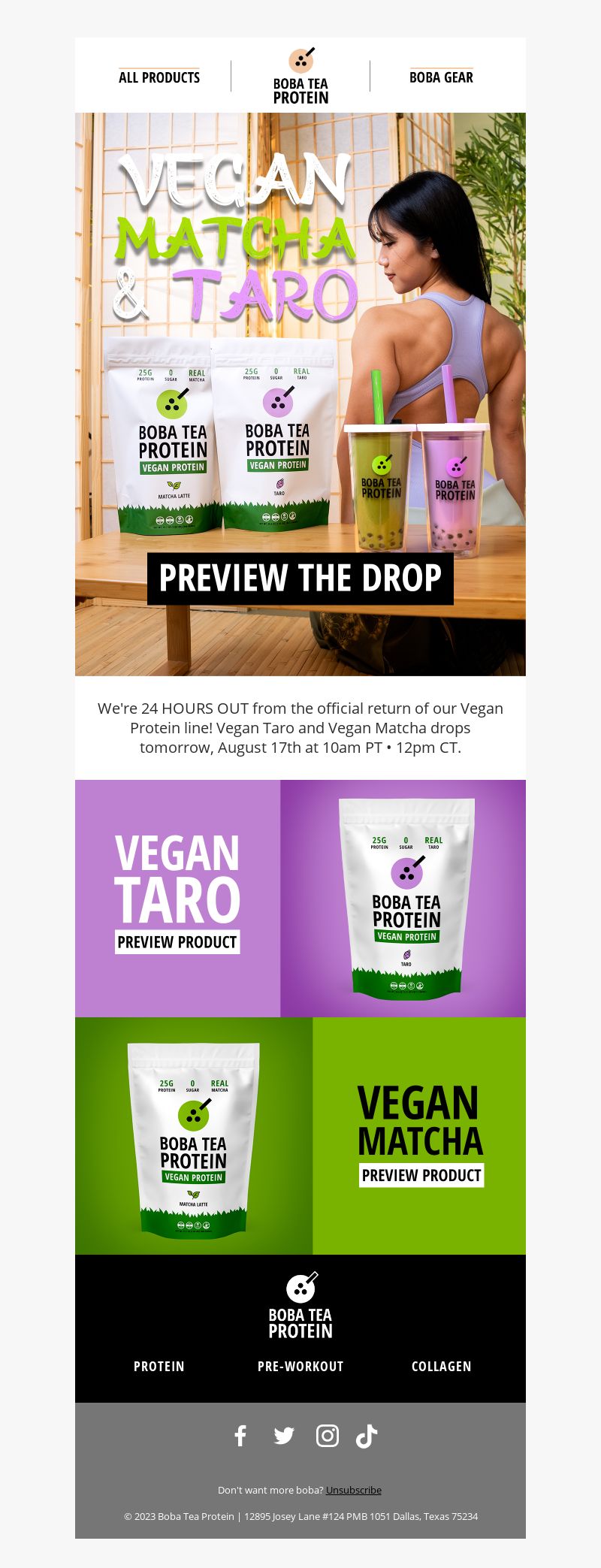Visit the Facebook page
Viewport: 601px width, 1568px height.
(240, 1436)
